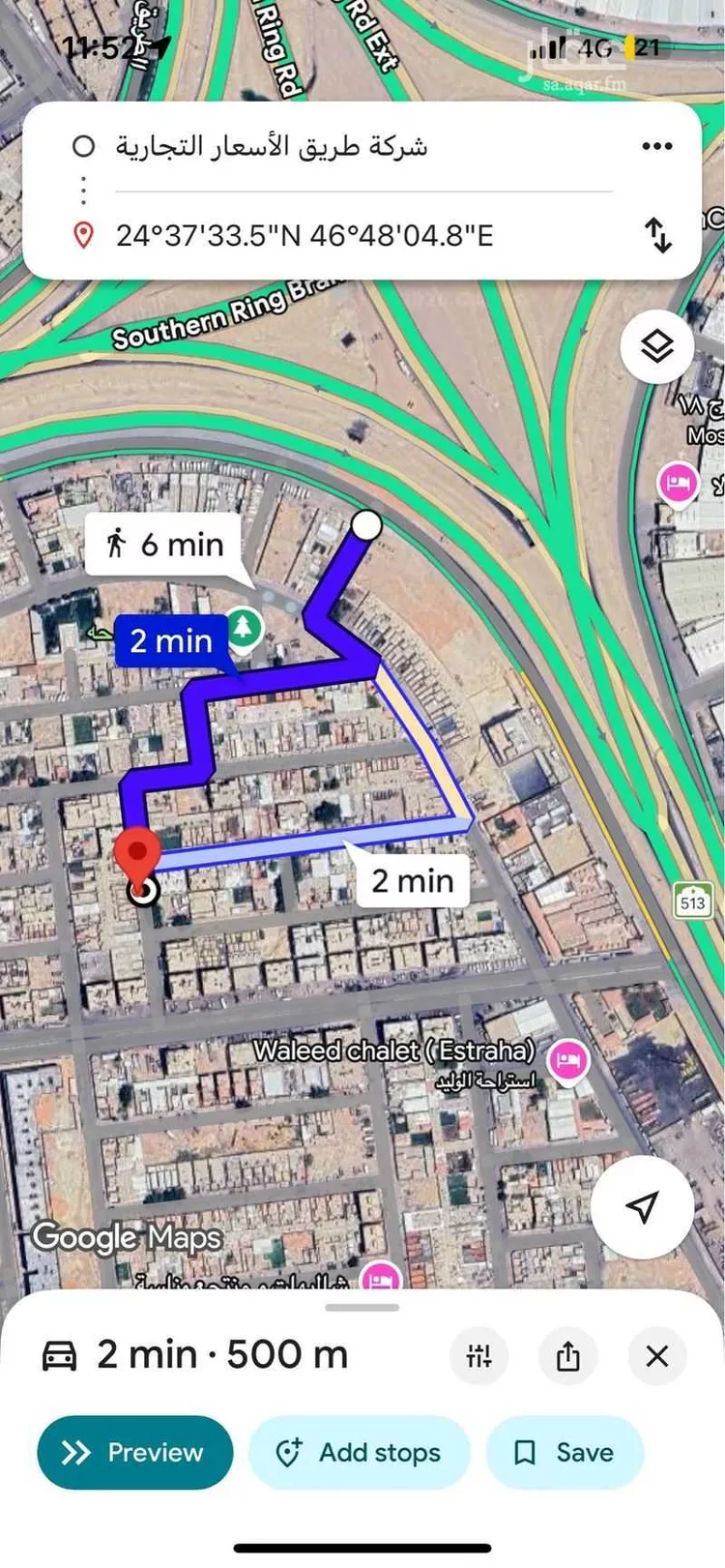The image size is (725, 1568).
Task: Open the three-dot overflow menu
Action: [x=656, y=146]
